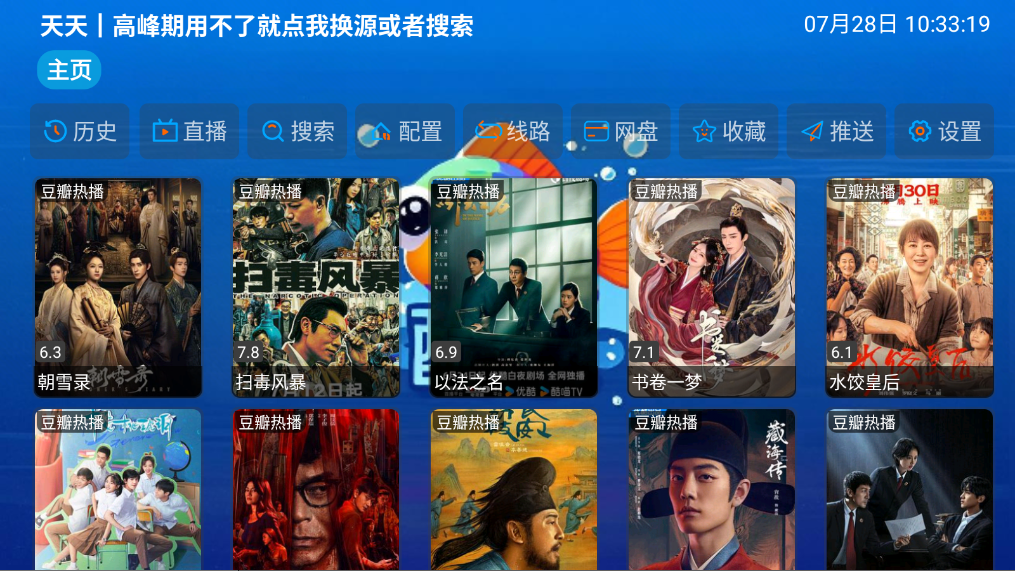Image resolution: width=1015 pixels, height=571 pixels.
Task: Select the 主页 home tab
Action: click(69, 70)
